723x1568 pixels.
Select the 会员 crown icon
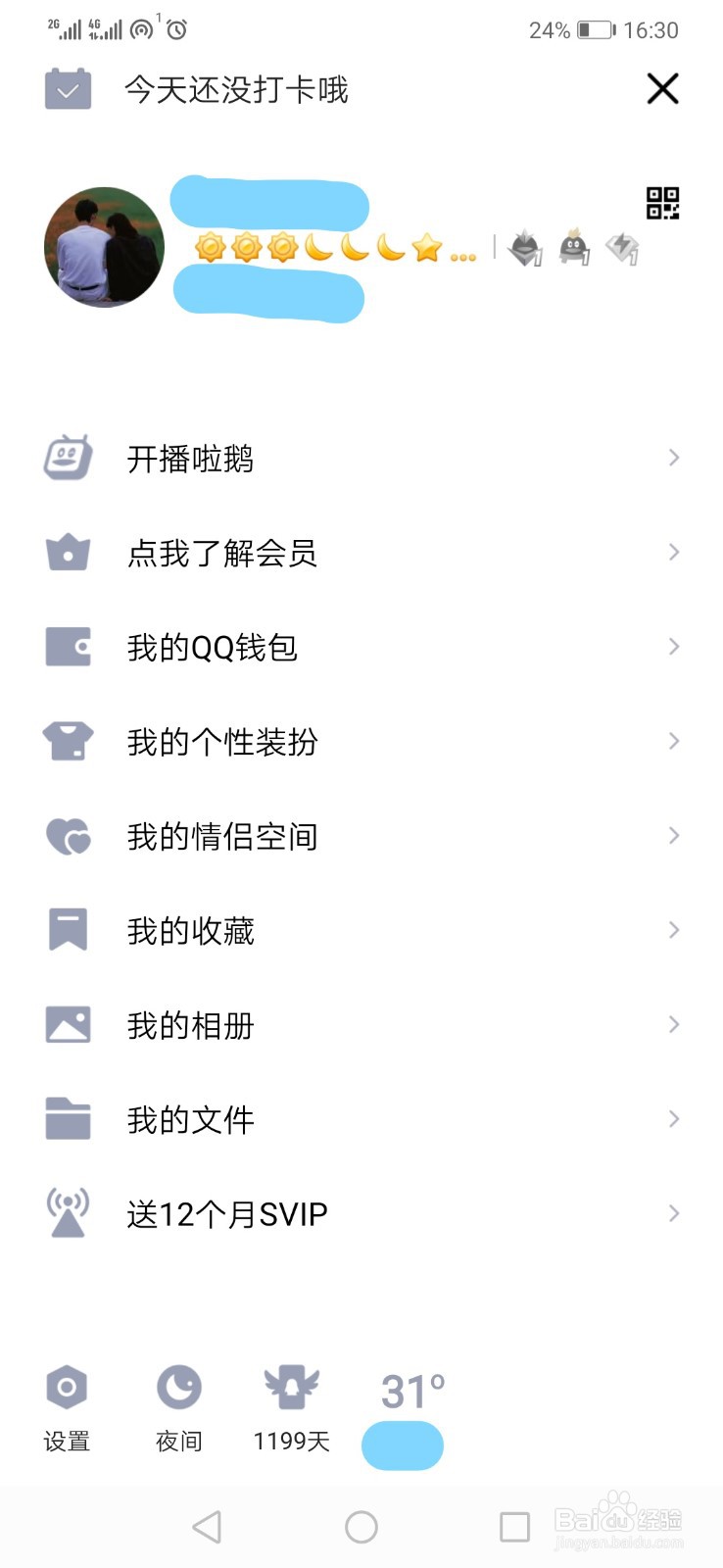tap(67, 552)
